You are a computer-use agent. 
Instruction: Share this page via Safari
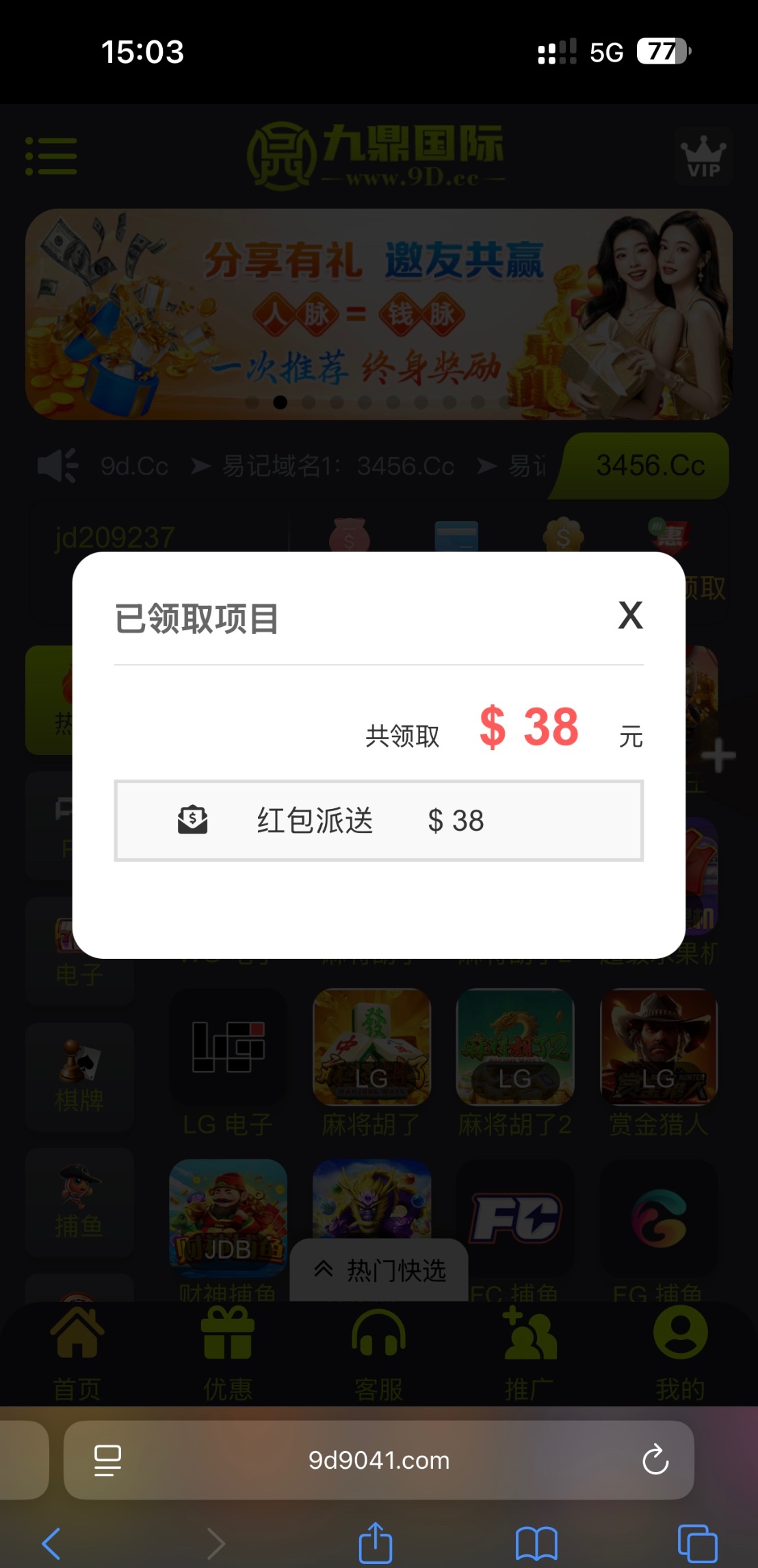point(376,1543)
